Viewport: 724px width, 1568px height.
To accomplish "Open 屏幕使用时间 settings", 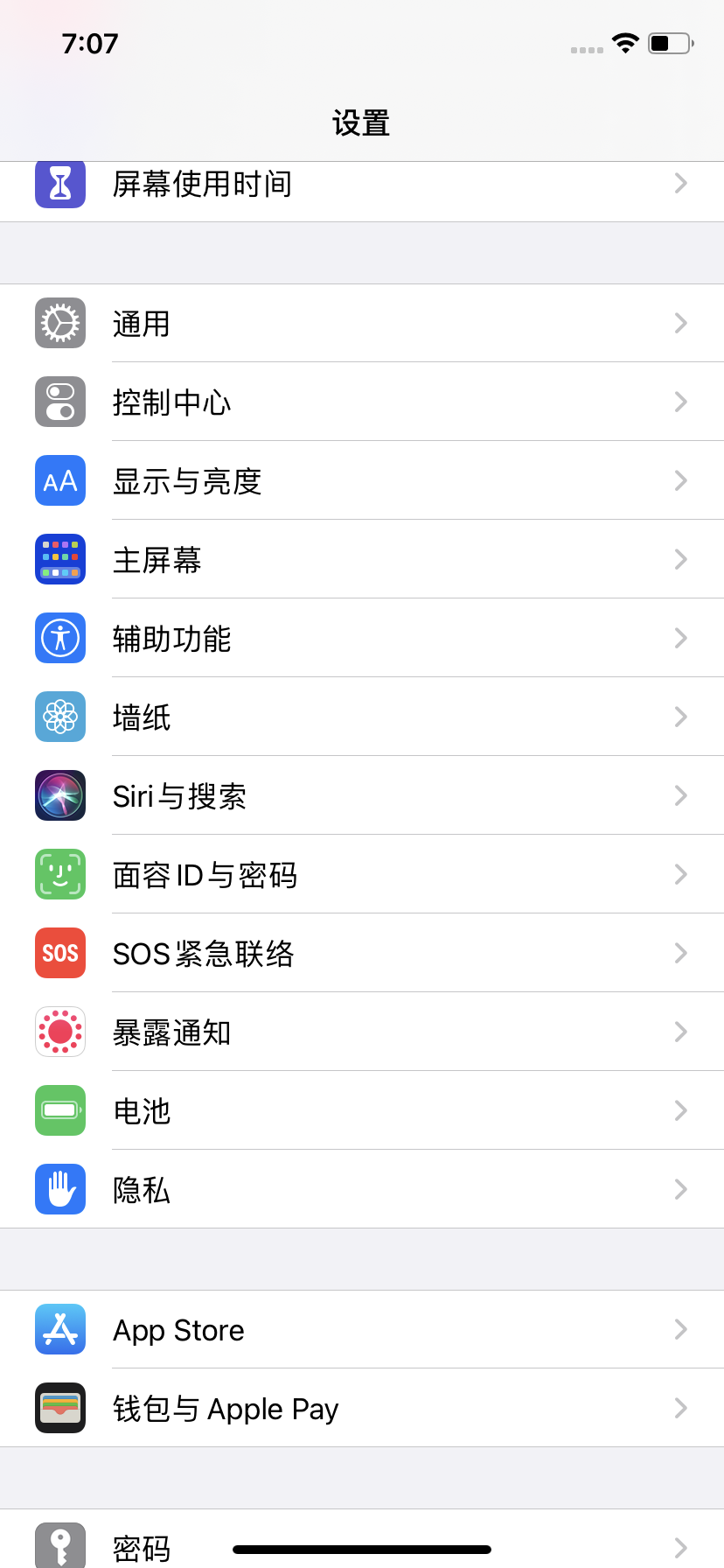I will point(362,185).
